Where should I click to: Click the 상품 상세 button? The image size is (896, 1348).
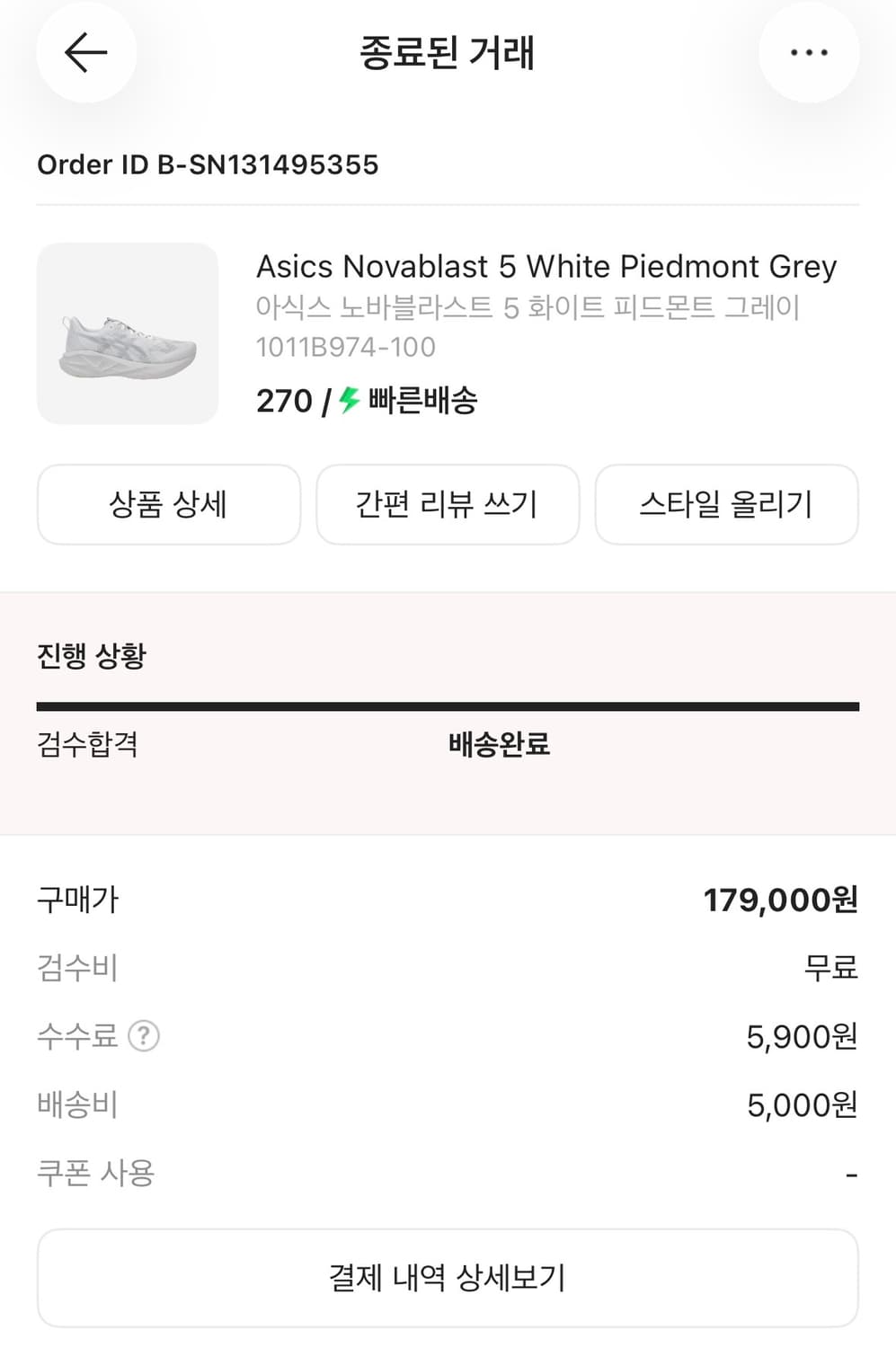click(x=169, y=504)
